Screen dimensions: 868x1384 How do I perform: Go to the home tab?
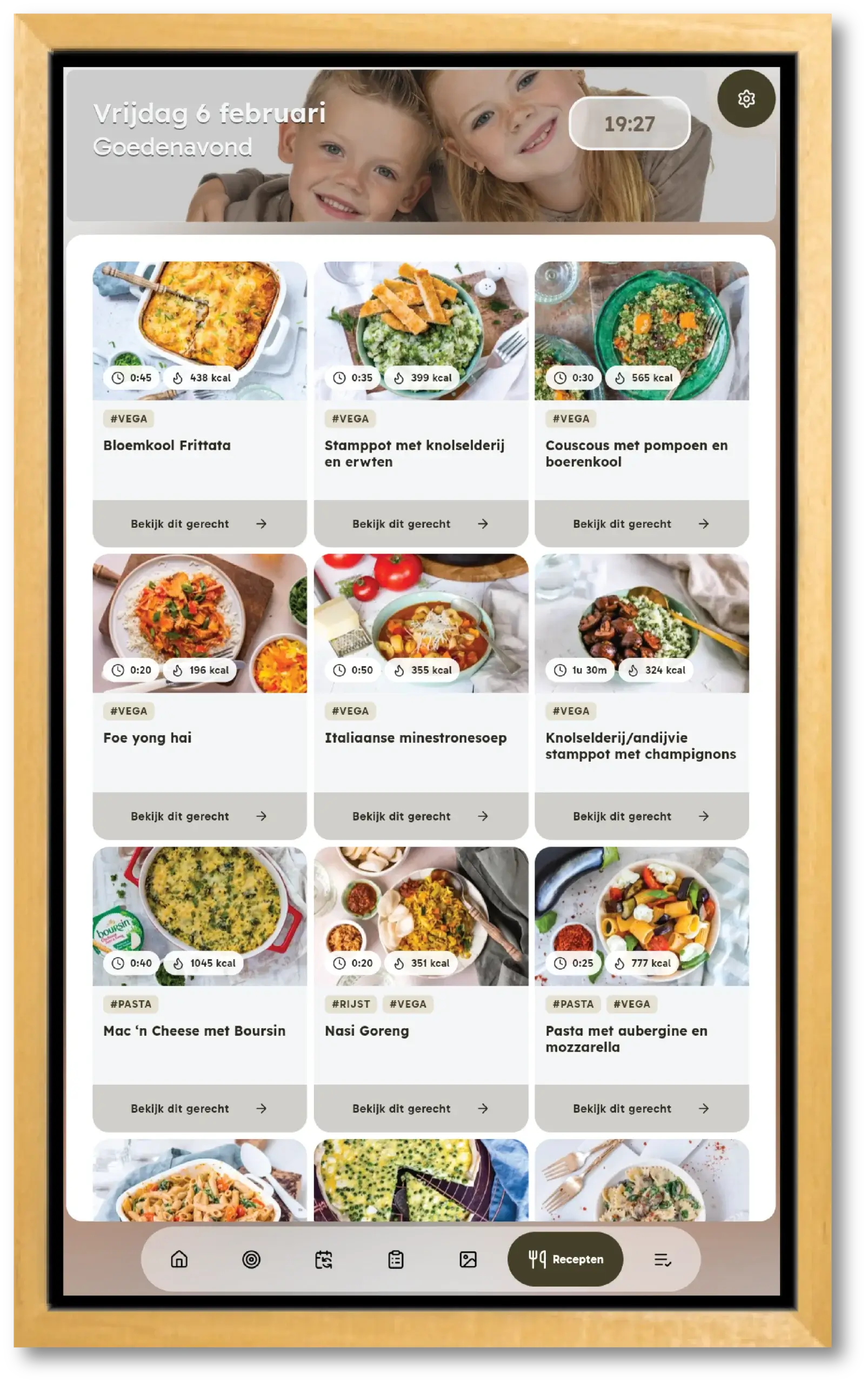[x=179, y=1259]
